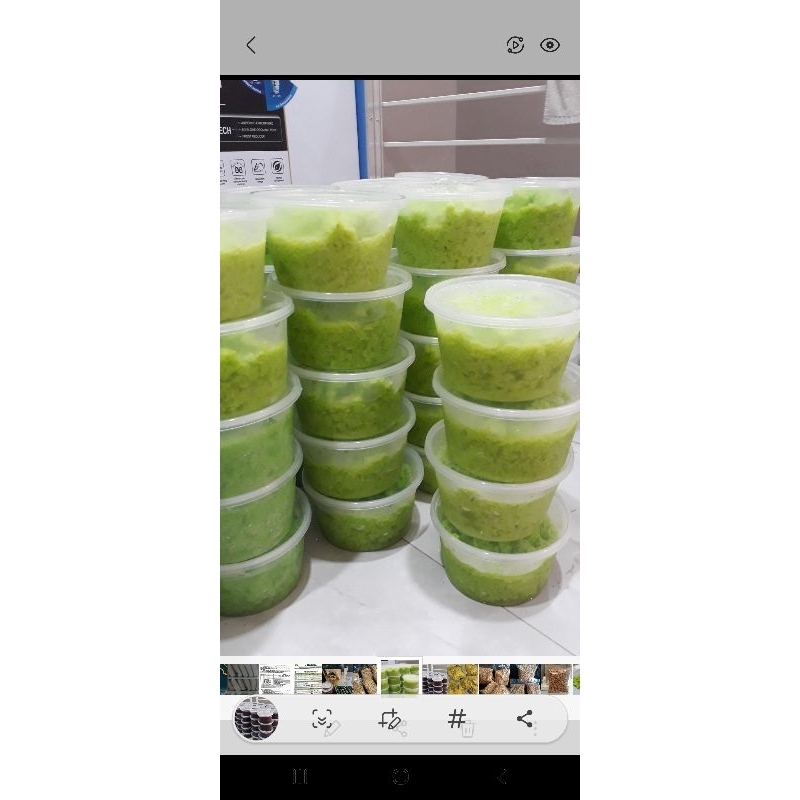This screenshot has width=800, height=800.
Task: Open the Bixby Vision eye icon
Action: [549, 45]
